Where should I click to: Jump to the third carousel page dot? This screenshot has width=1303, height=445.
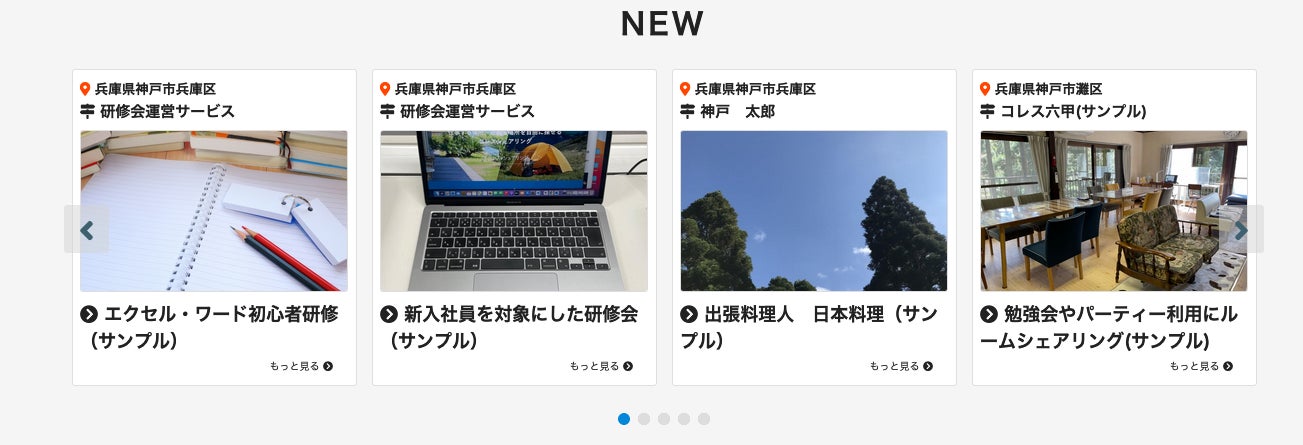pos(664,419)
